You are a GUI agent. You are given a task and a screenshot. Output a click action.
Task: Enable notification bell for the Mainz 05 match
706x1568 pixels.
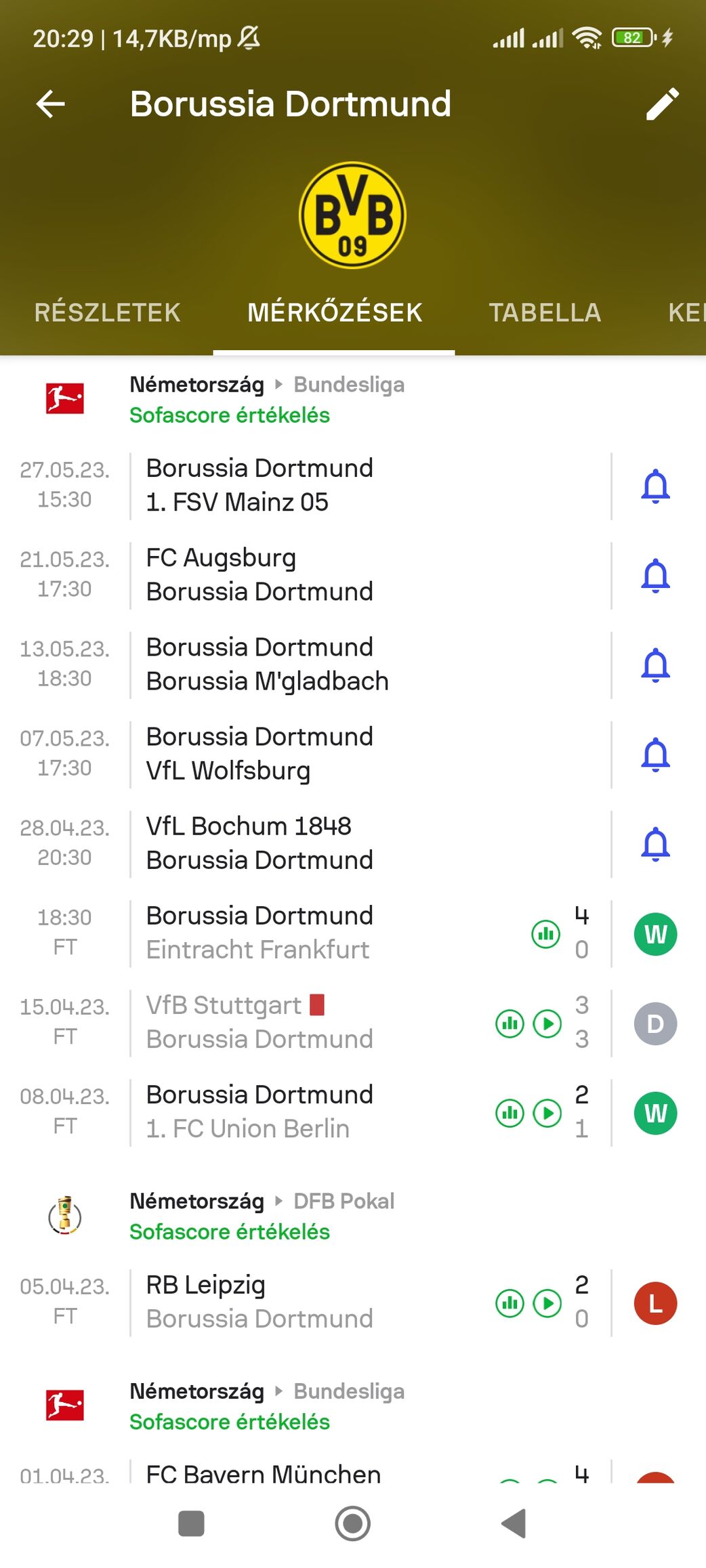[655, 486]
